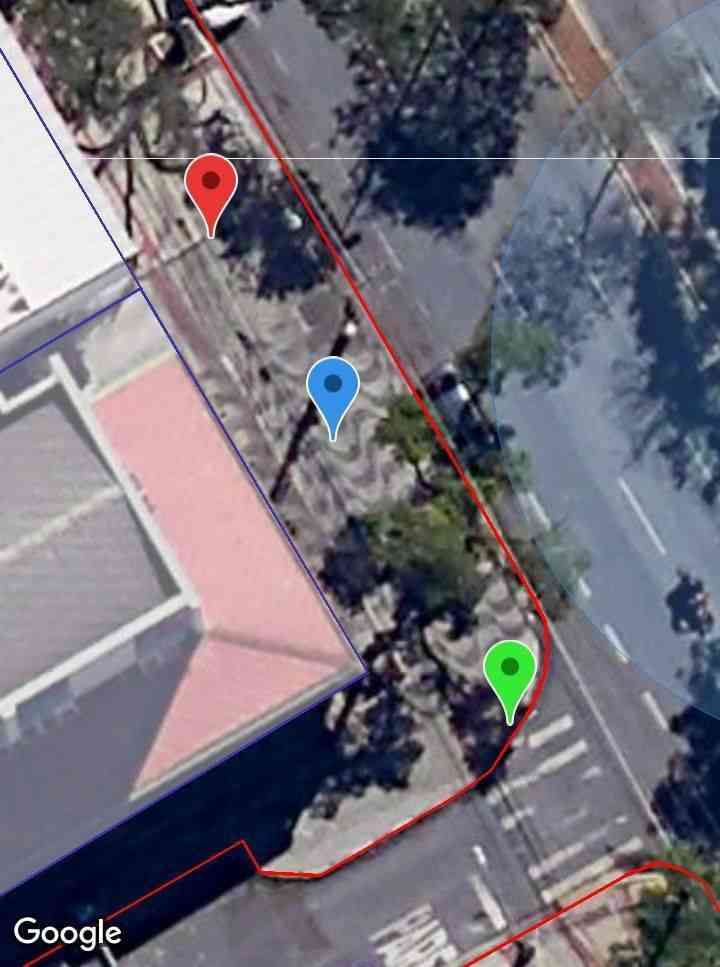Select the blue map marker
720x967 pixels.
pos(333,389)
